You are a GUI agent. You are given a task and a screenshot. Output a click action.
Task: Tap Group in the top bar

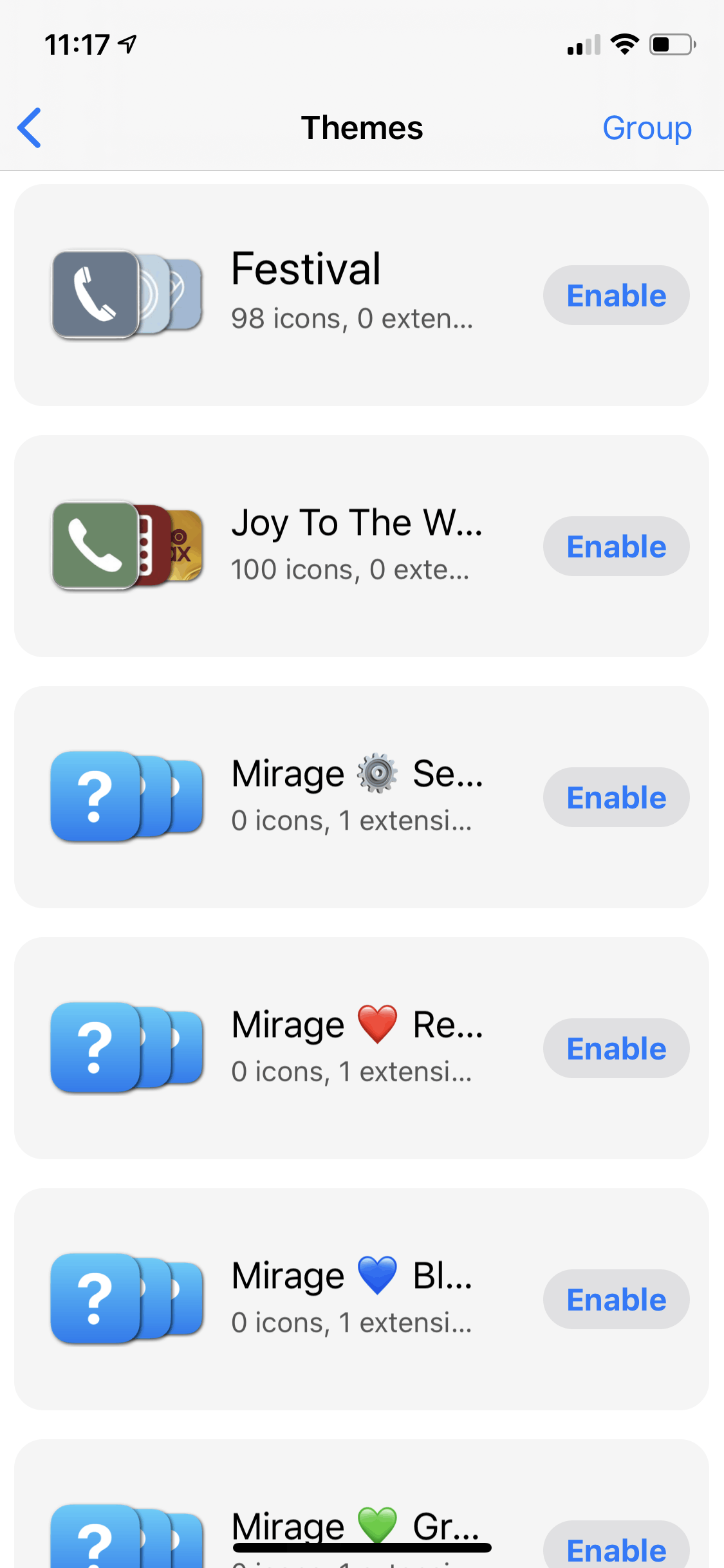tap(647, 127)
